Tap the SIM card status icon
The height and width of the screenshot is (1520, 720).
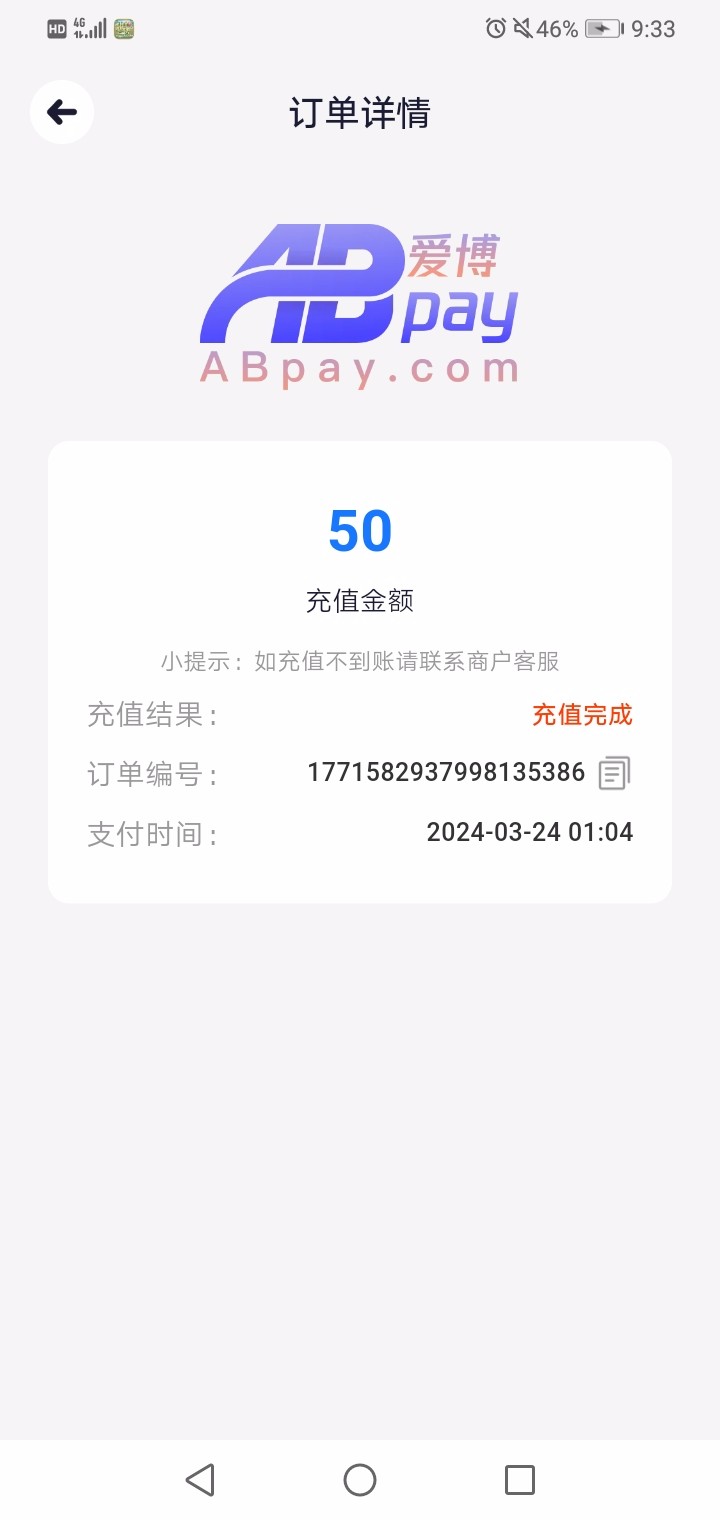[x=122, y=29]
